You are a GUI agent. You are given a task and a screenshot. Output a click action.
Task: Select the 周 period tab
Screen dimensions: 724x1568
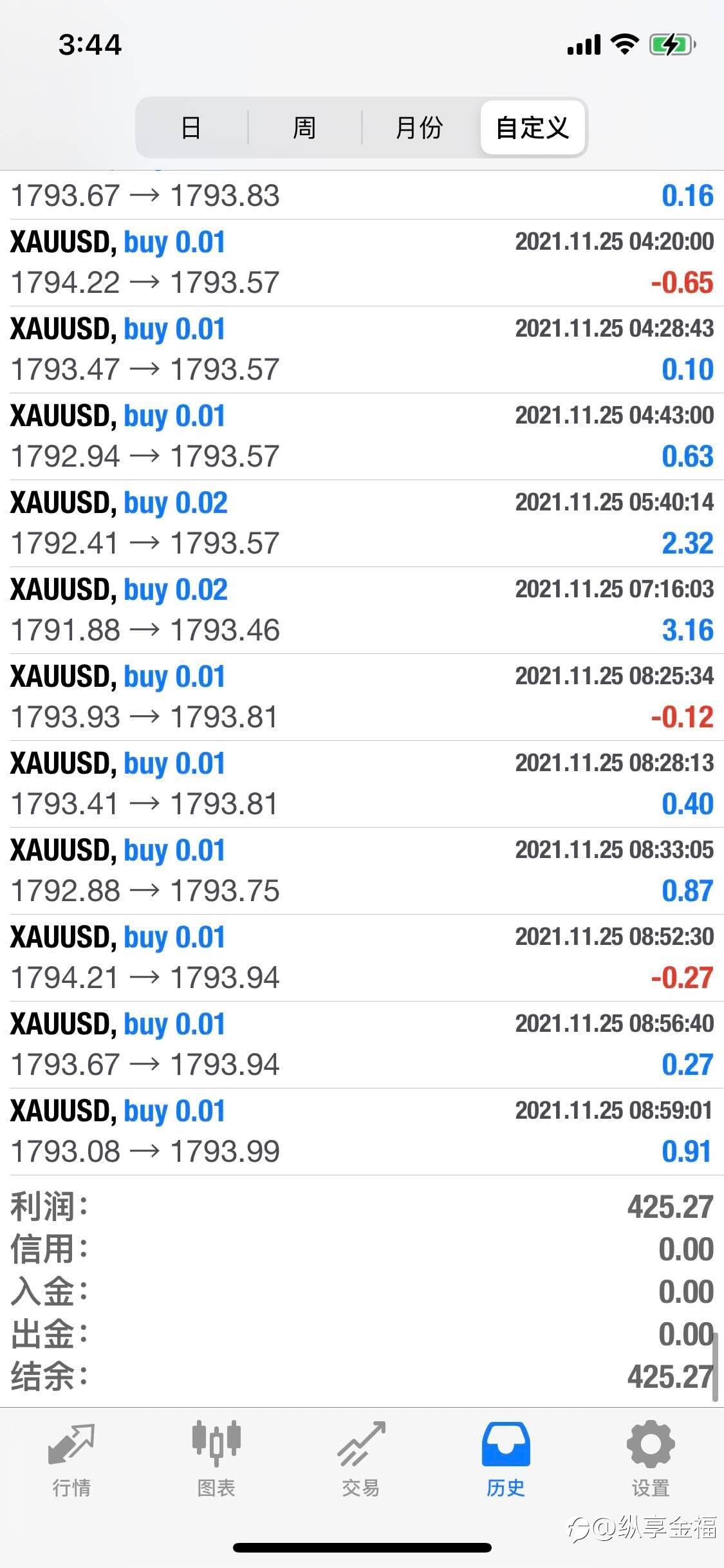tap(304, 127)
